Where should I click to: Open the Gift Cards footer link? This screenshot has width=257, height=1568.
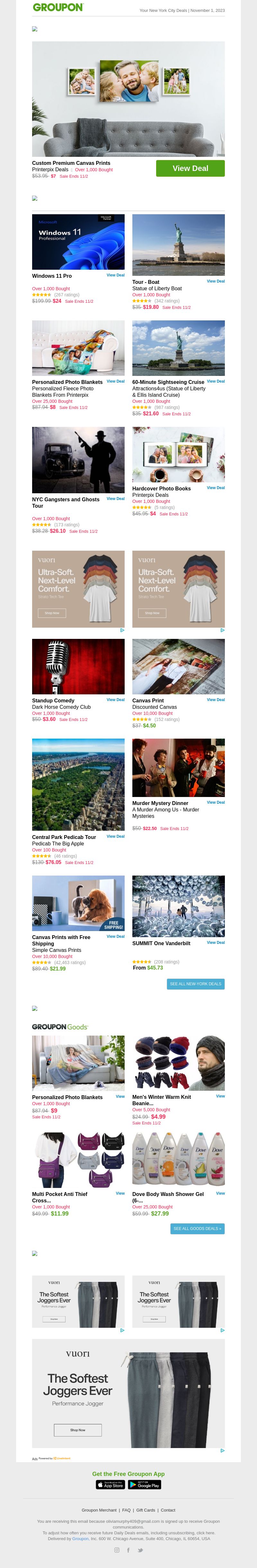146,1510
